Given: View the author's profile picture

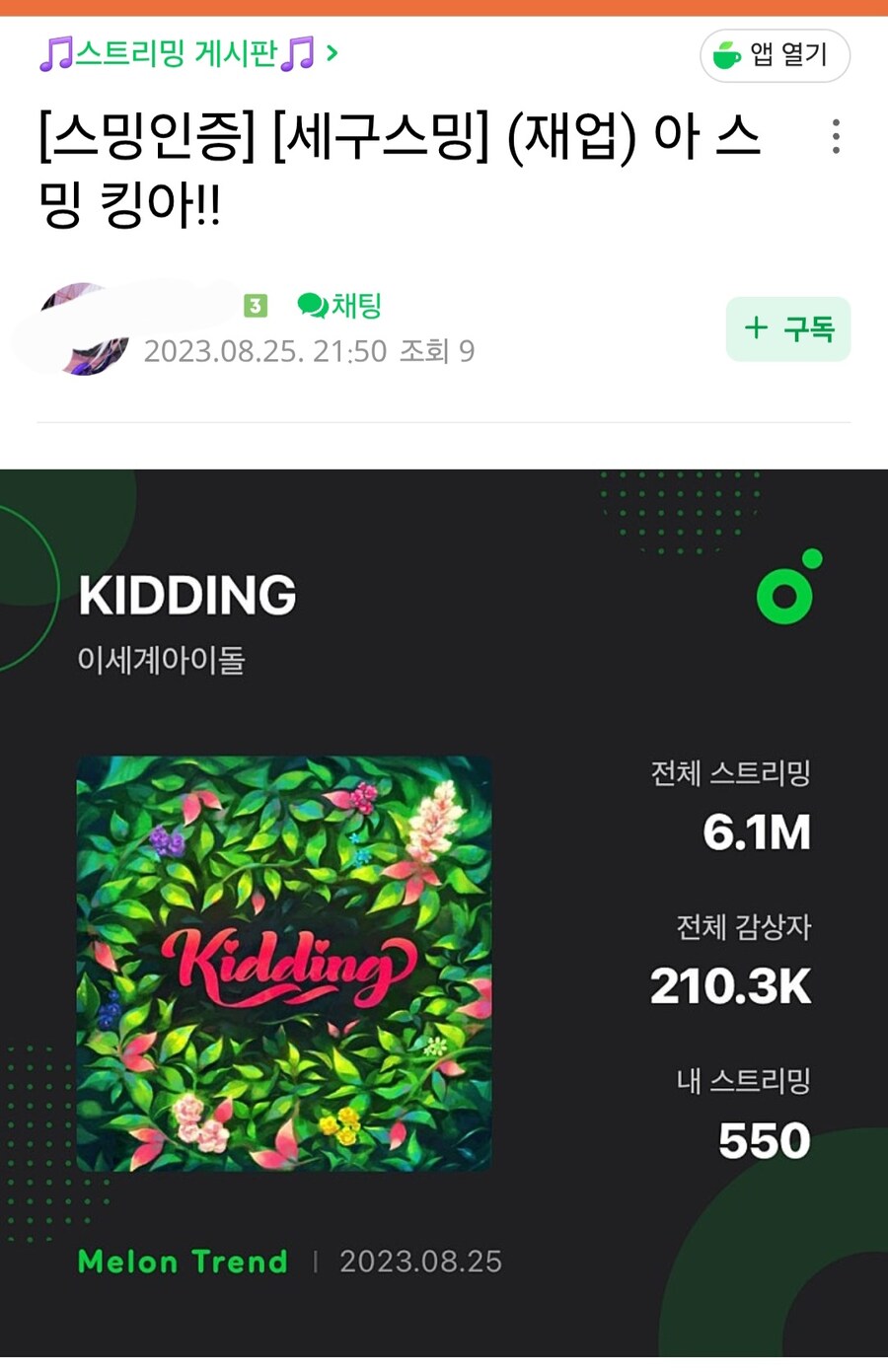Looking at the screenshot, I should coord(85,329).
